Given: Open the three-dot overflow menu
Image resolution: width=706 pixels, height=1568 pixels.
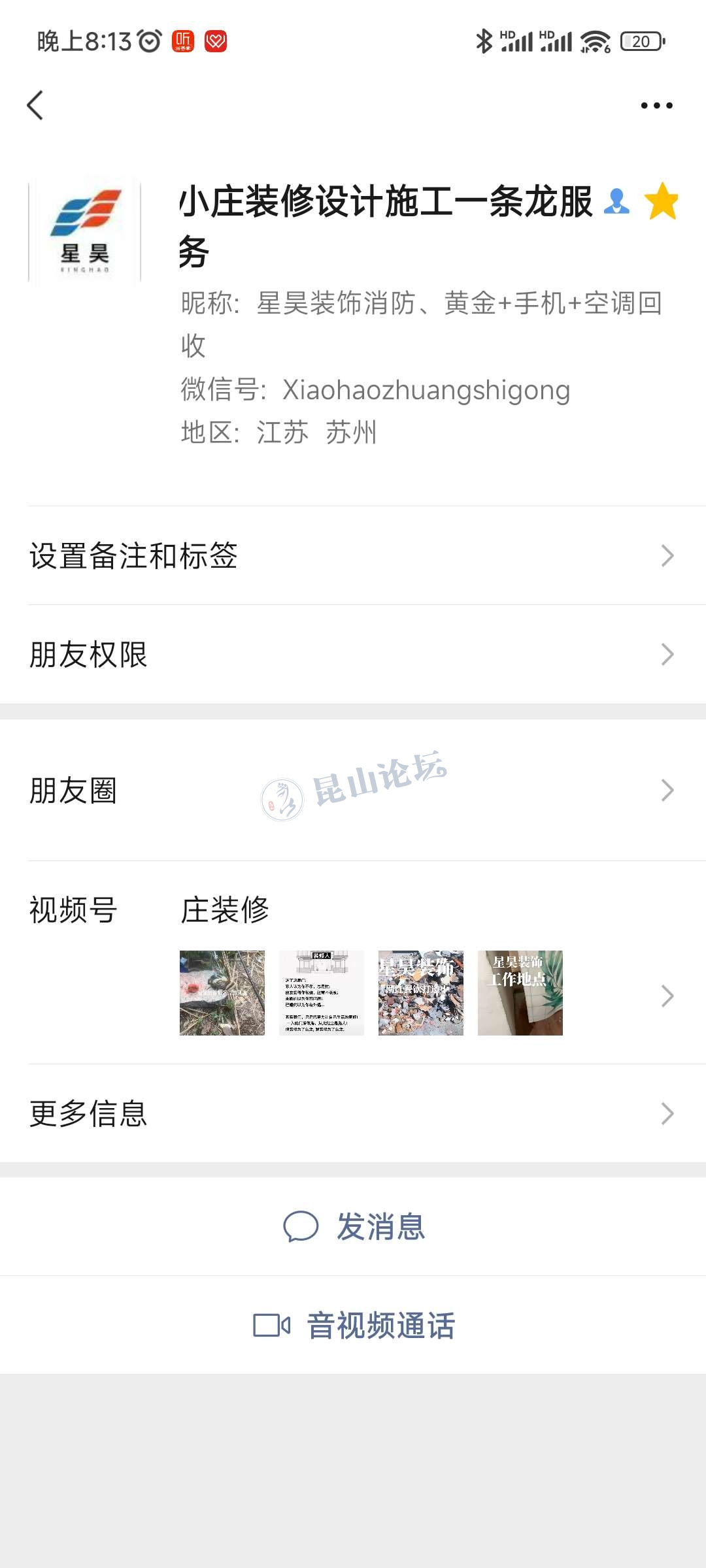Looking at the screenshot, I should coord(656,105).
